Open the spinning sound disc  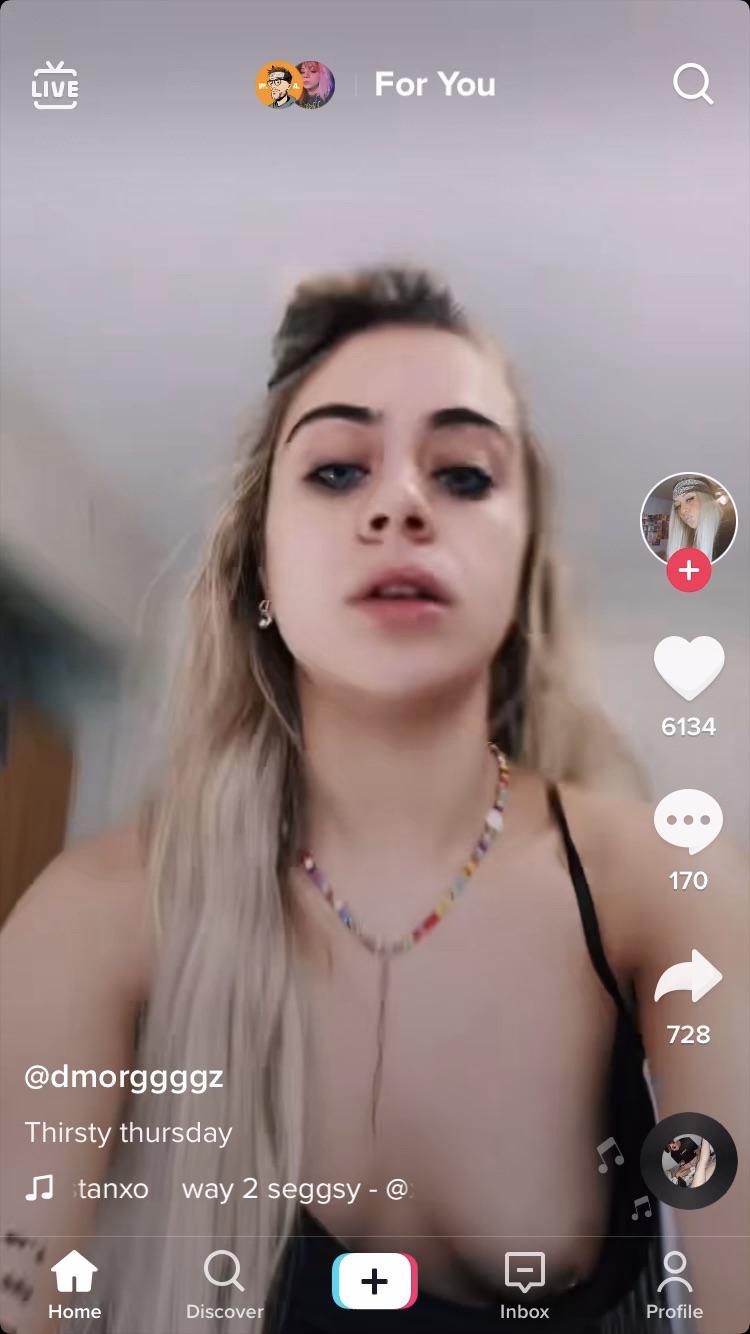(x=688, y=1161)
